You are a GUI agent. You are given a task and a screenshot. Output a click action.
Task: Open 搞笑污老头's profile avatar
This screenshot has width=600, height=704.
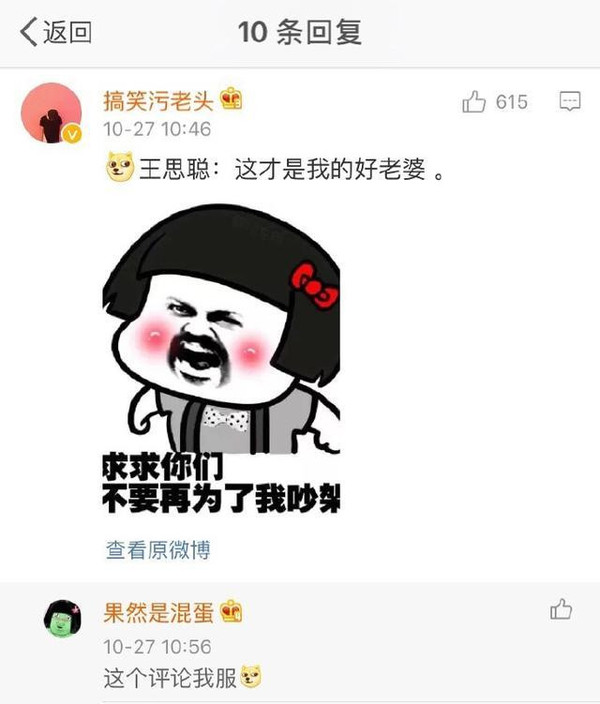tap(51, 113)
